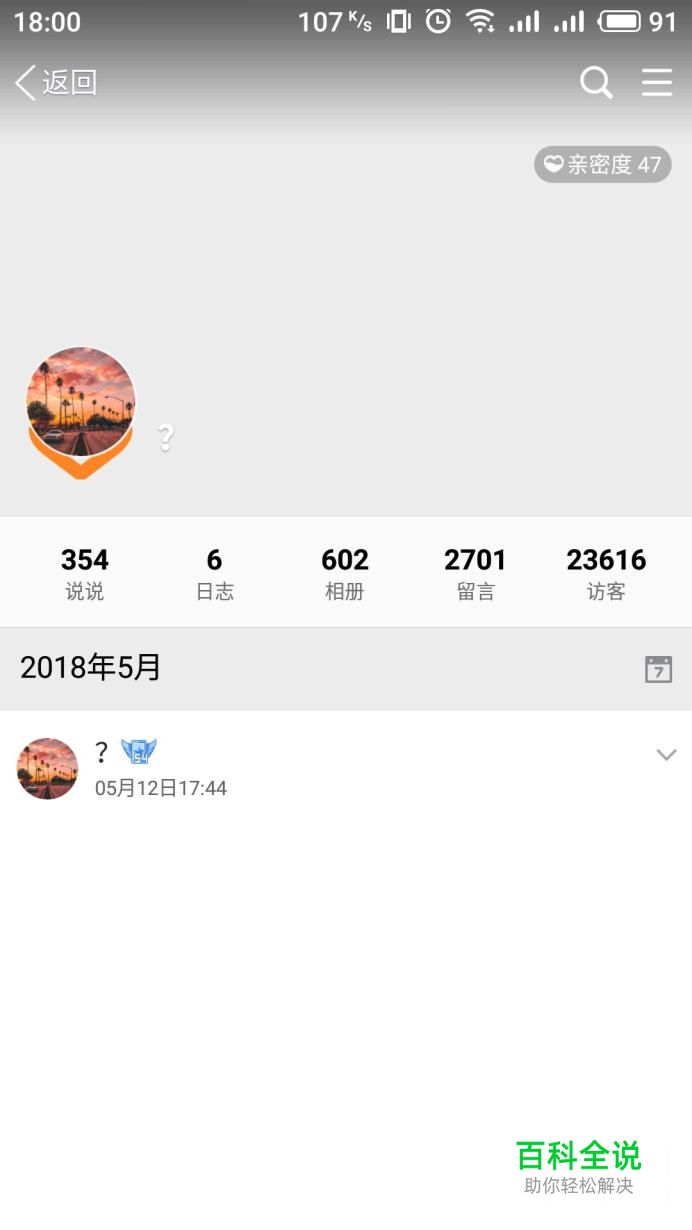Screen dimensions: 692x1230
Task: Open the 23616 访客 visitors list
Action: (606, 573)
